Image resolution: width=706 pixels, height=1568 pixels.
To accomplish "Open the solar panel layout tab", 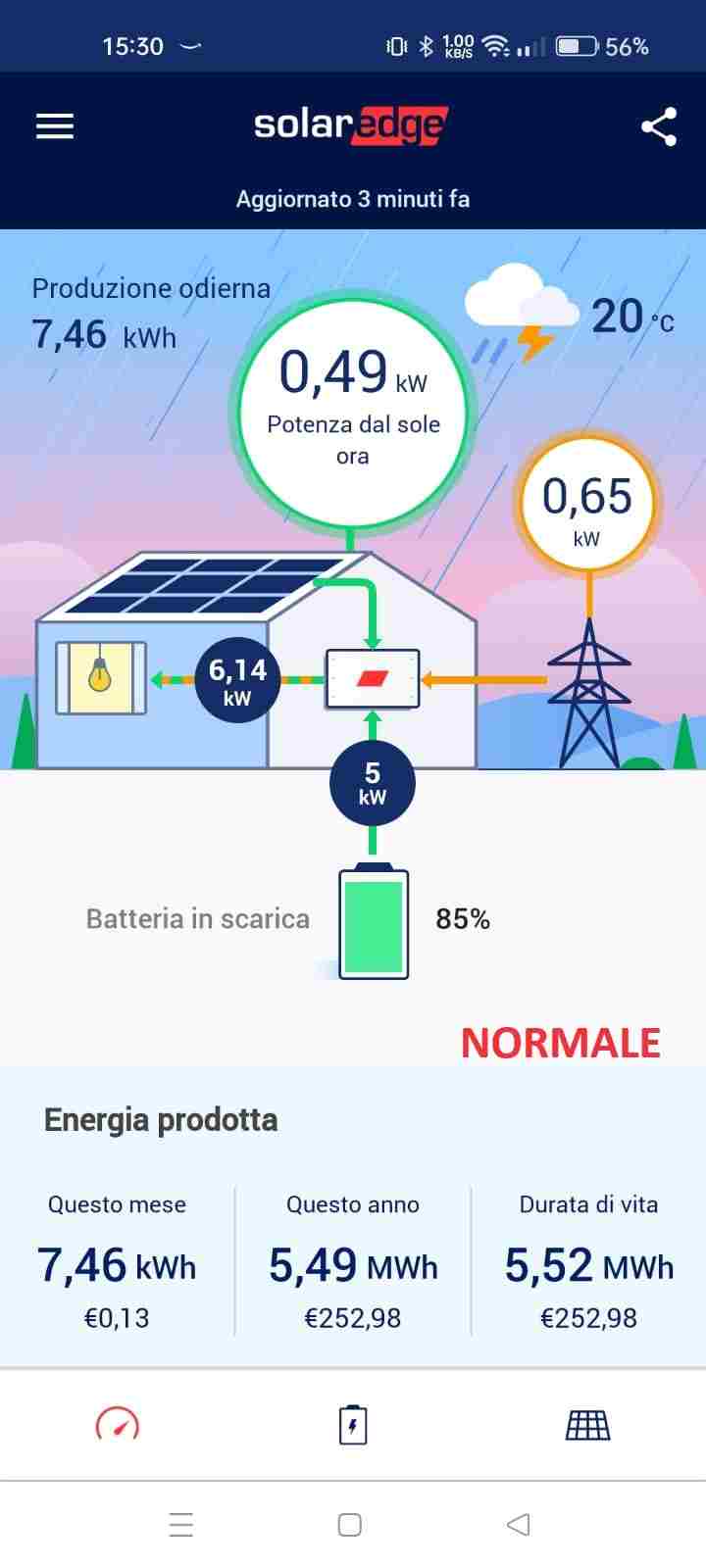I will tap(588, 1425).
